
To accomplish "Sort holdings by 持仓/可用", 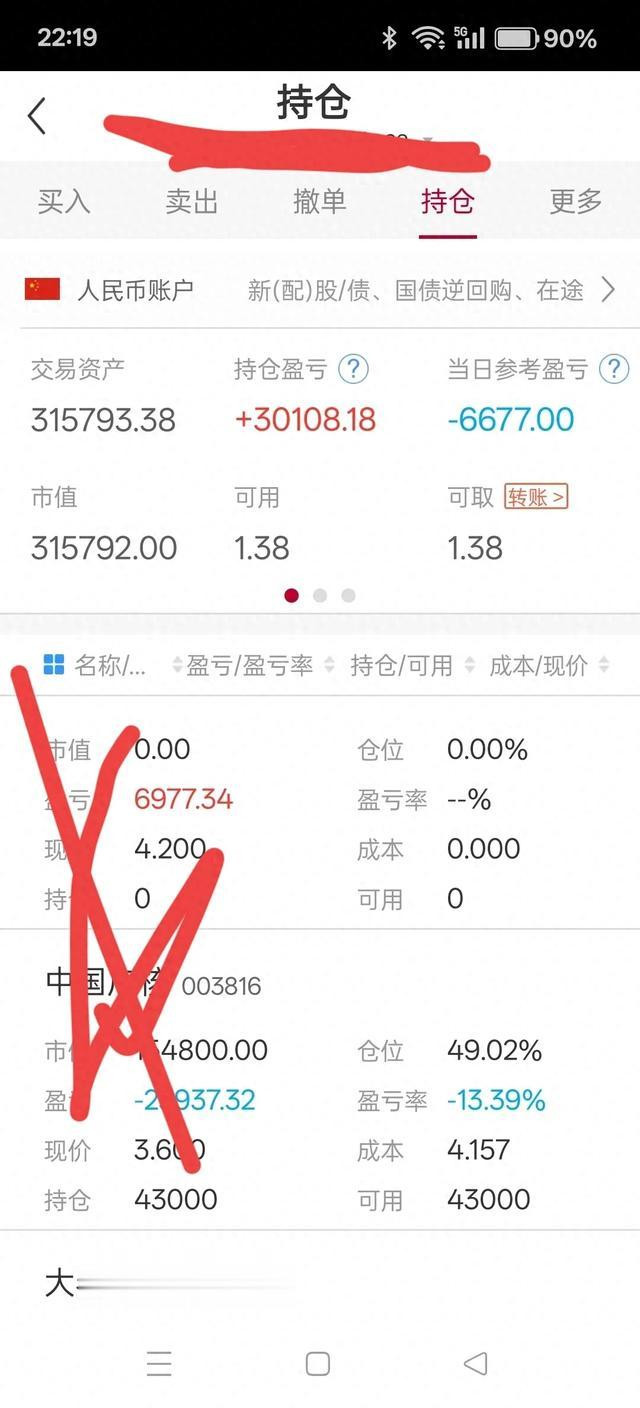I will pyautogui.click(x=408, y=666).
